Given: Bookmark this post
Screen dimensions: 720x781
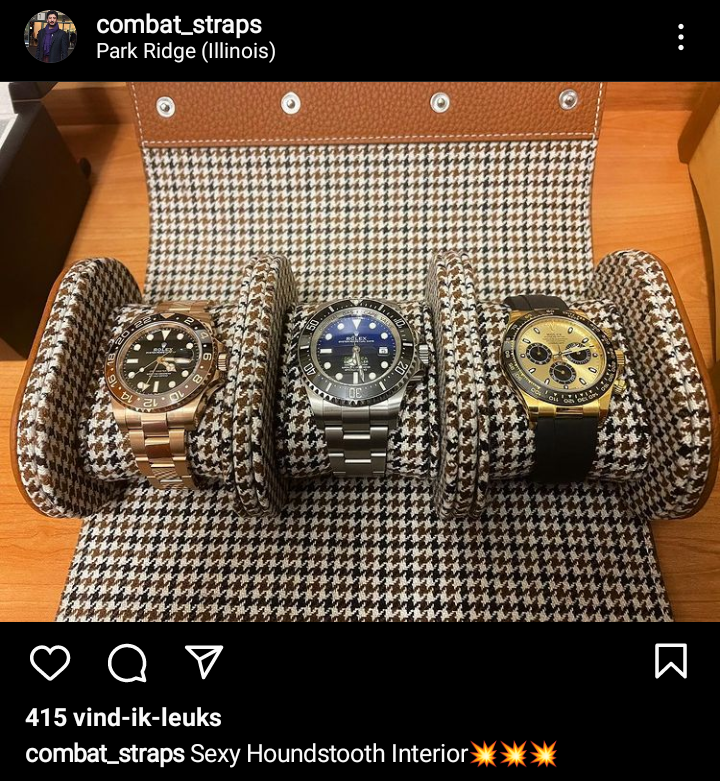Looking at the screenshot, I should [670, 661].
